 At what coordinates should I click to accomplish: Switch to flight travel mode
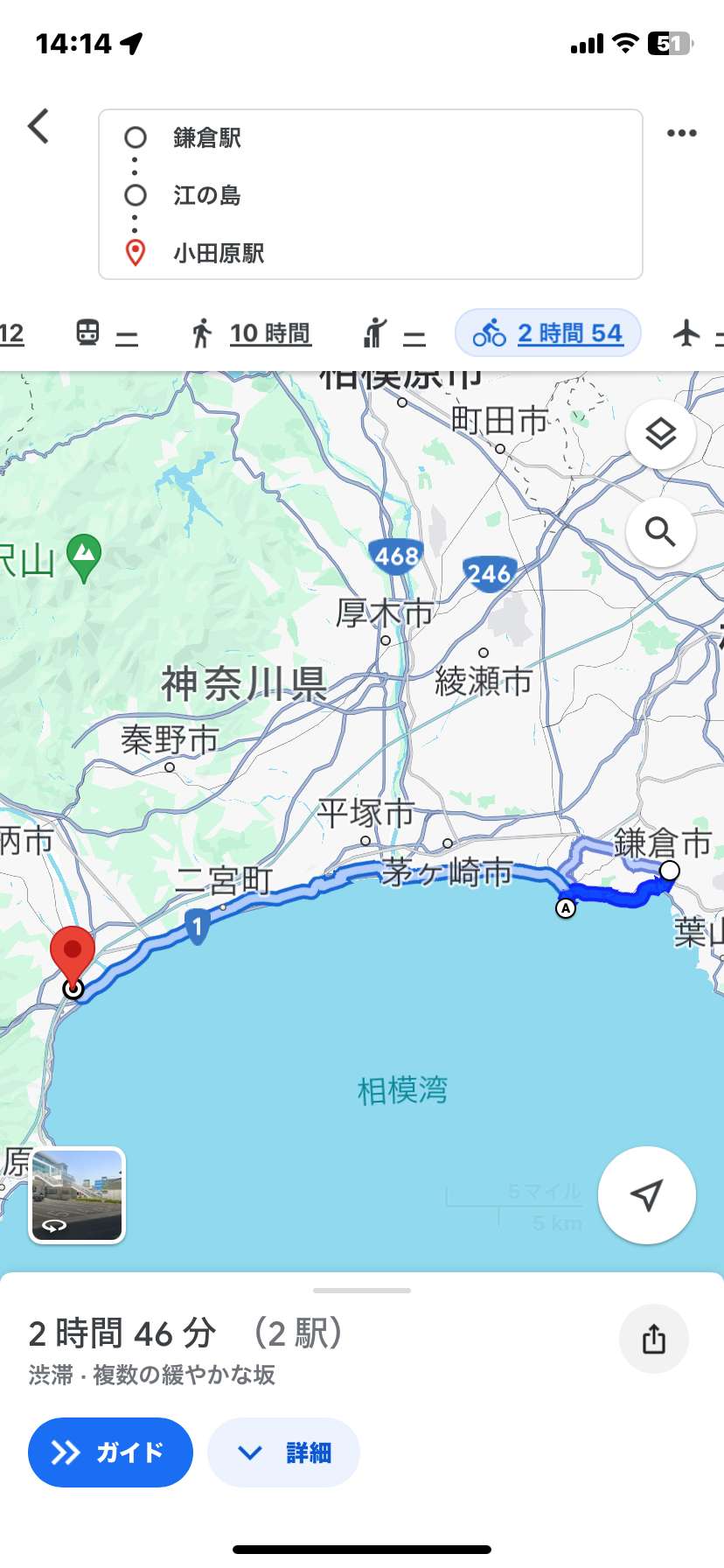click(695, 334)
